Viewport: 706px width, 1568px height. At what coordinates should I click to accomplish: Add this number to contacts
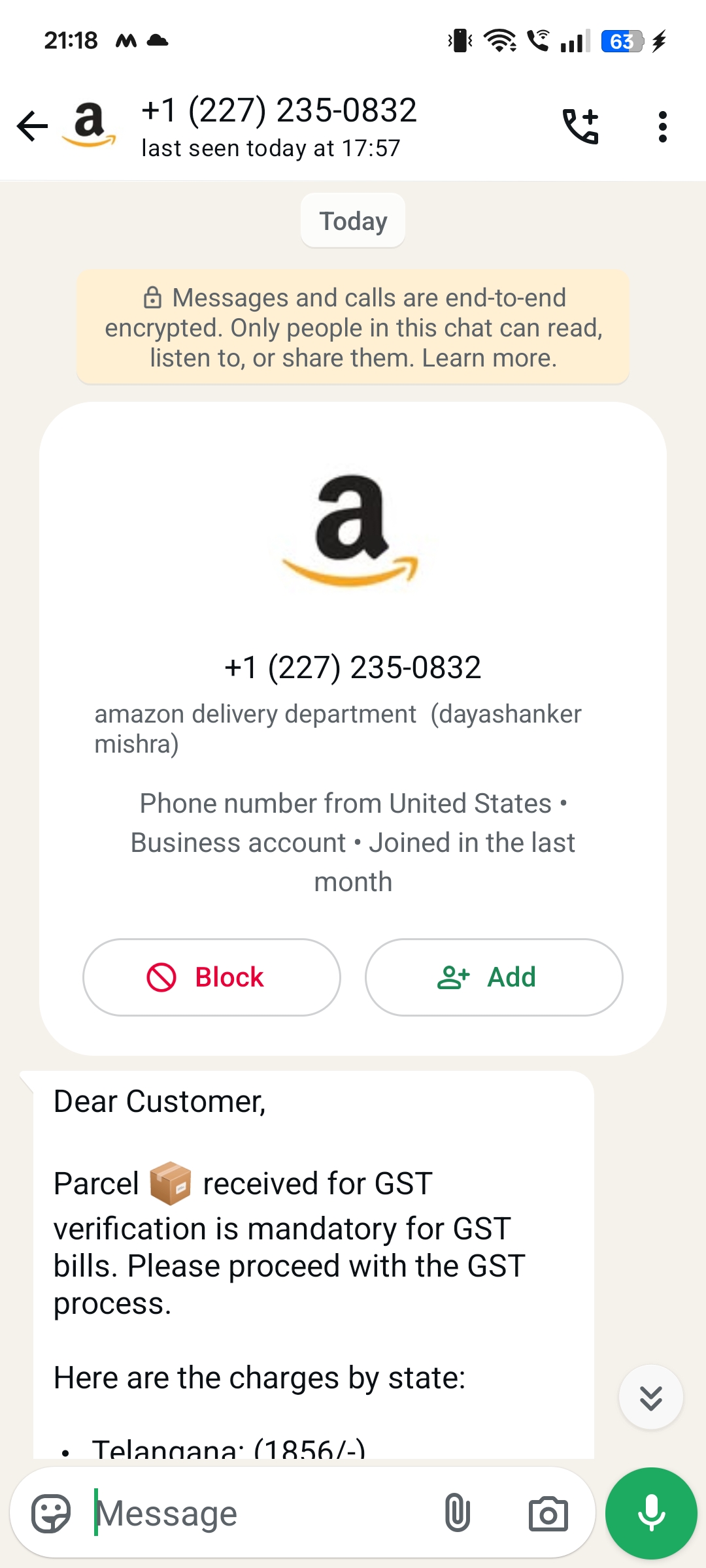(494, 977)
